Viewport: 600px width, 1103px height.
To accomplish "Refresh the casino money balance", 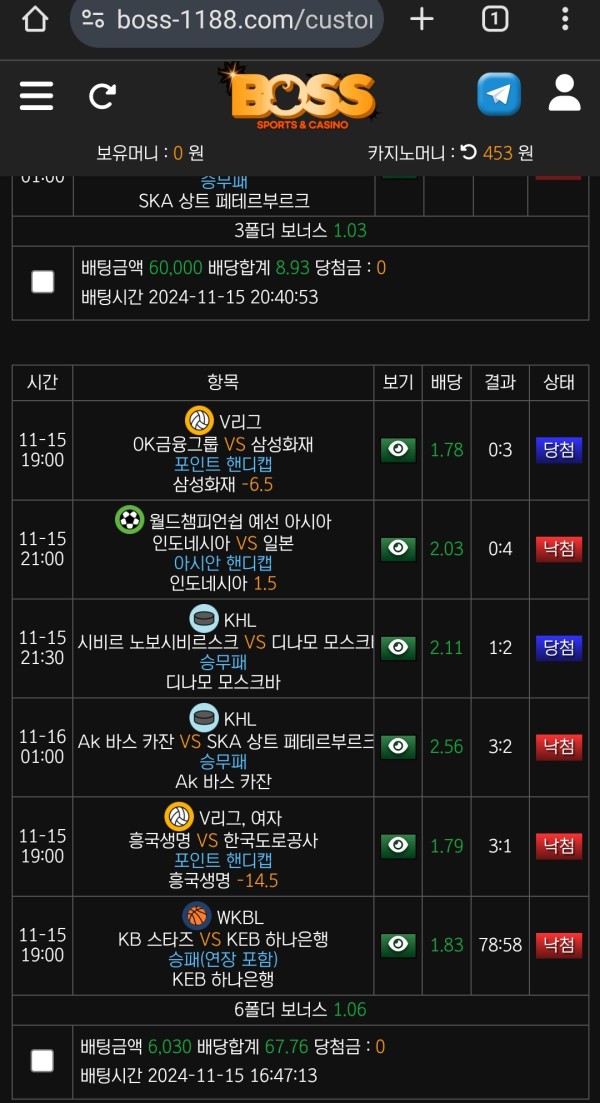I will 468,153.
